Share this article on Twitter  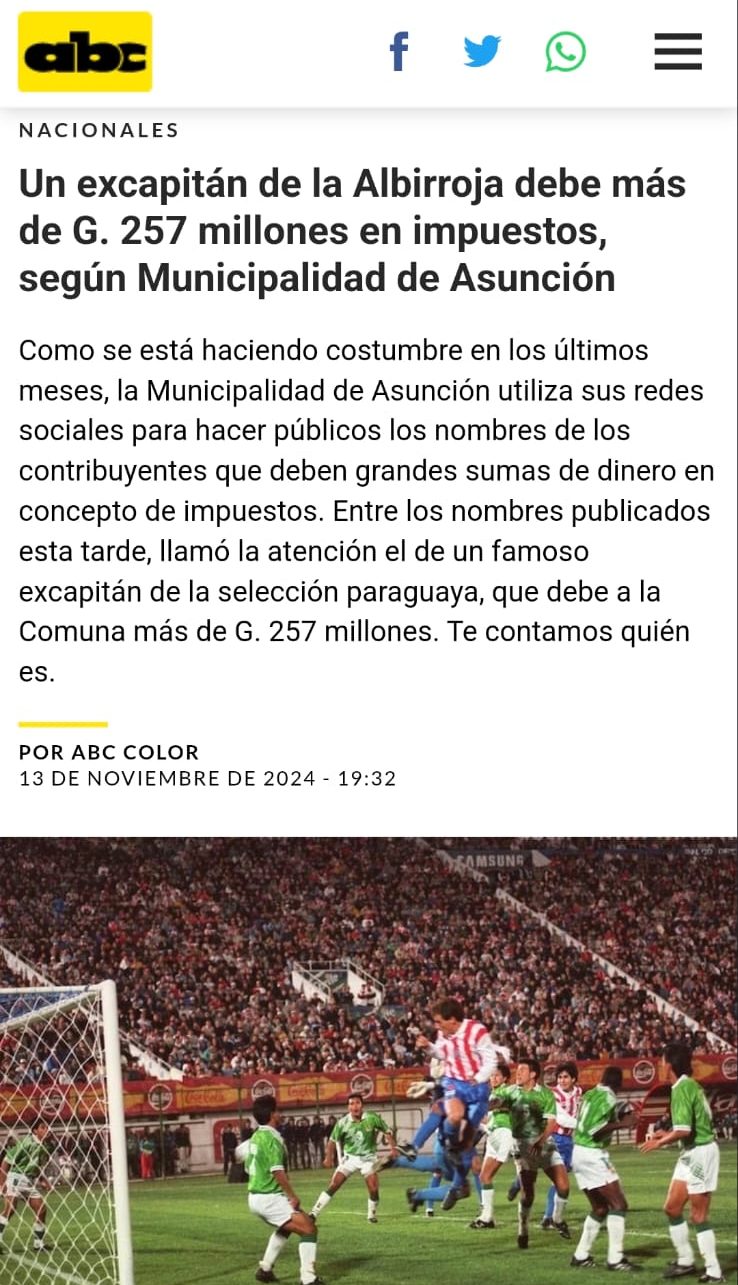click(x=482, y=51)
